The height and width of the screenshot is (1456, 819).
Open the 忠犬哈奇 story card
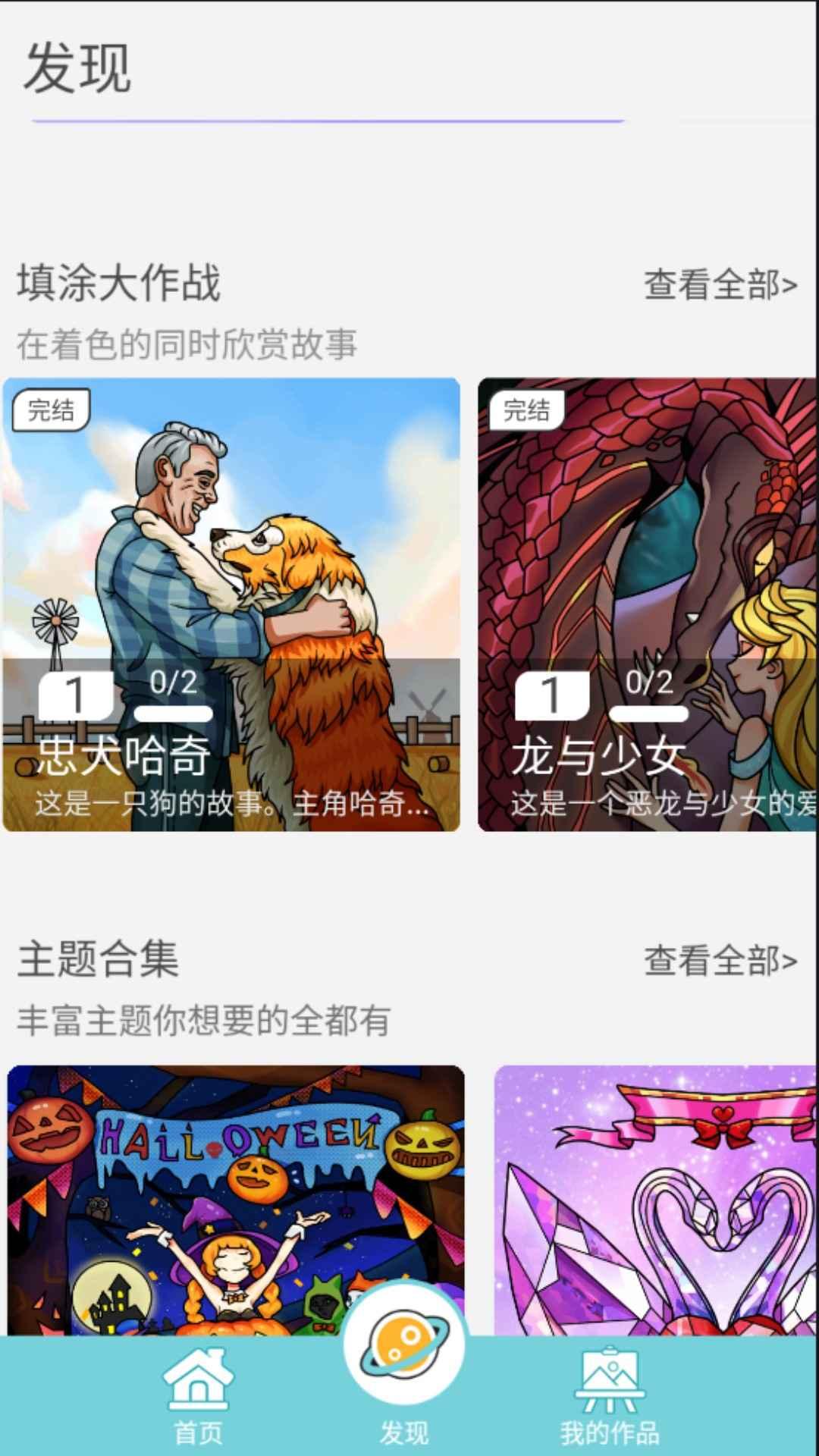tap(231, 604)
